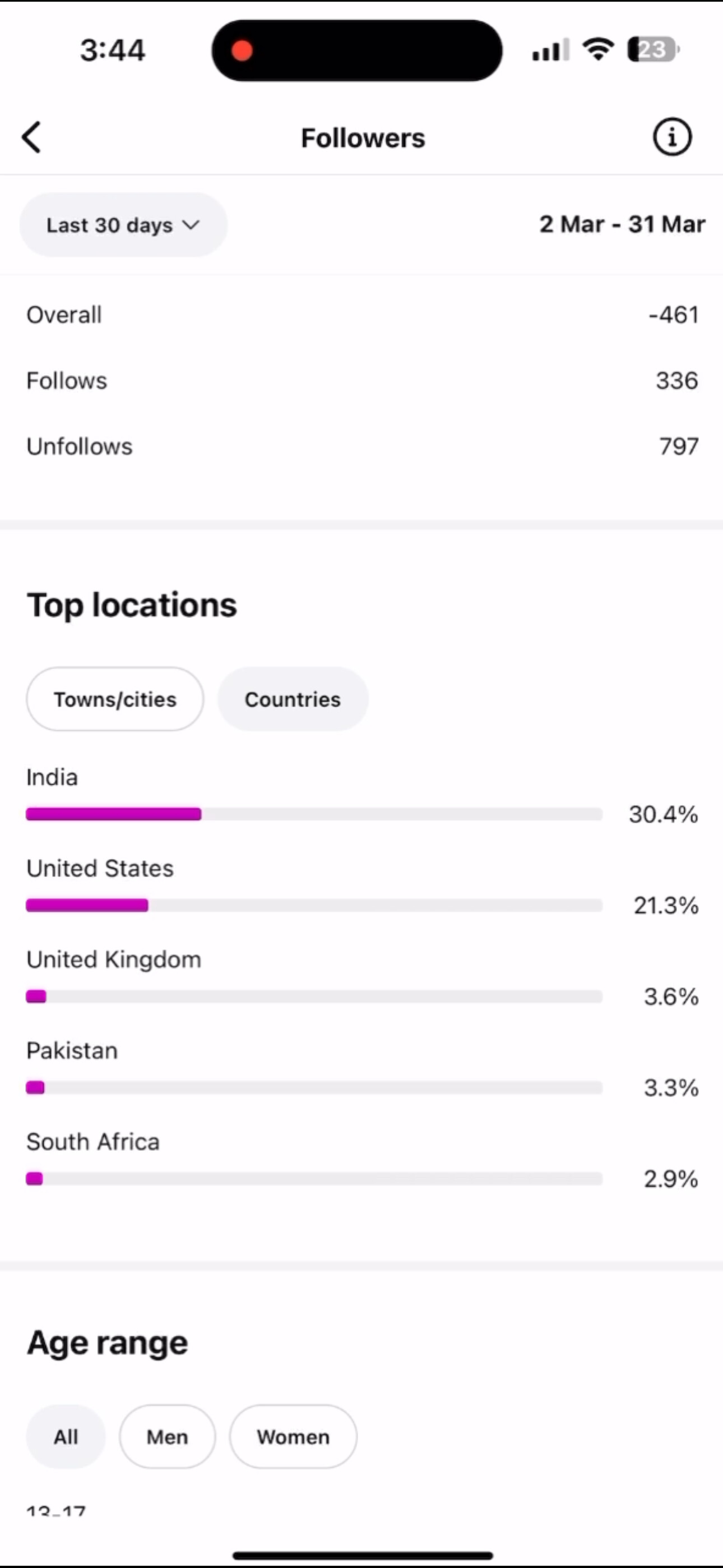The height and width of the screenshot is (1568, 723).
Task: Show age range for All
Action: (x=66, y=1437)
